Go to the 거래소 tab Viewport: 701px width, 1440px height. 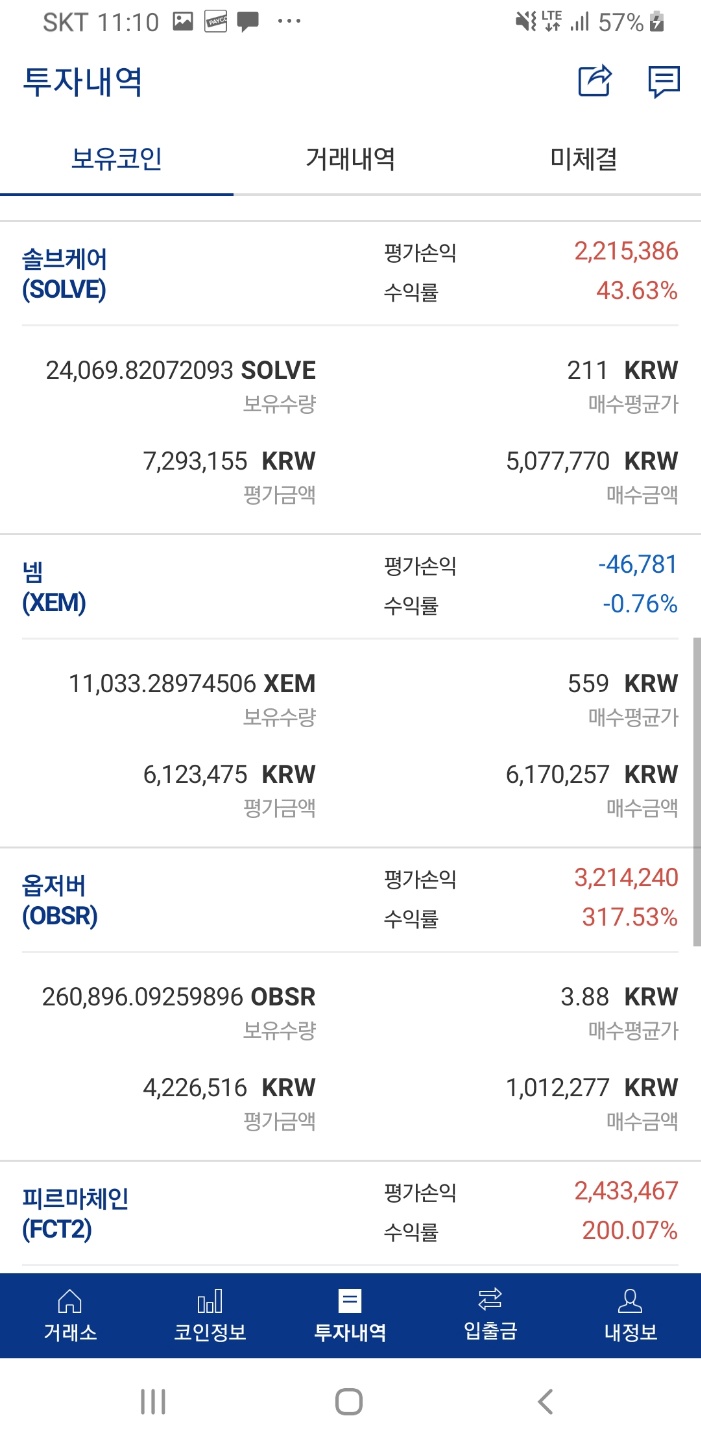coord(70,1315)
